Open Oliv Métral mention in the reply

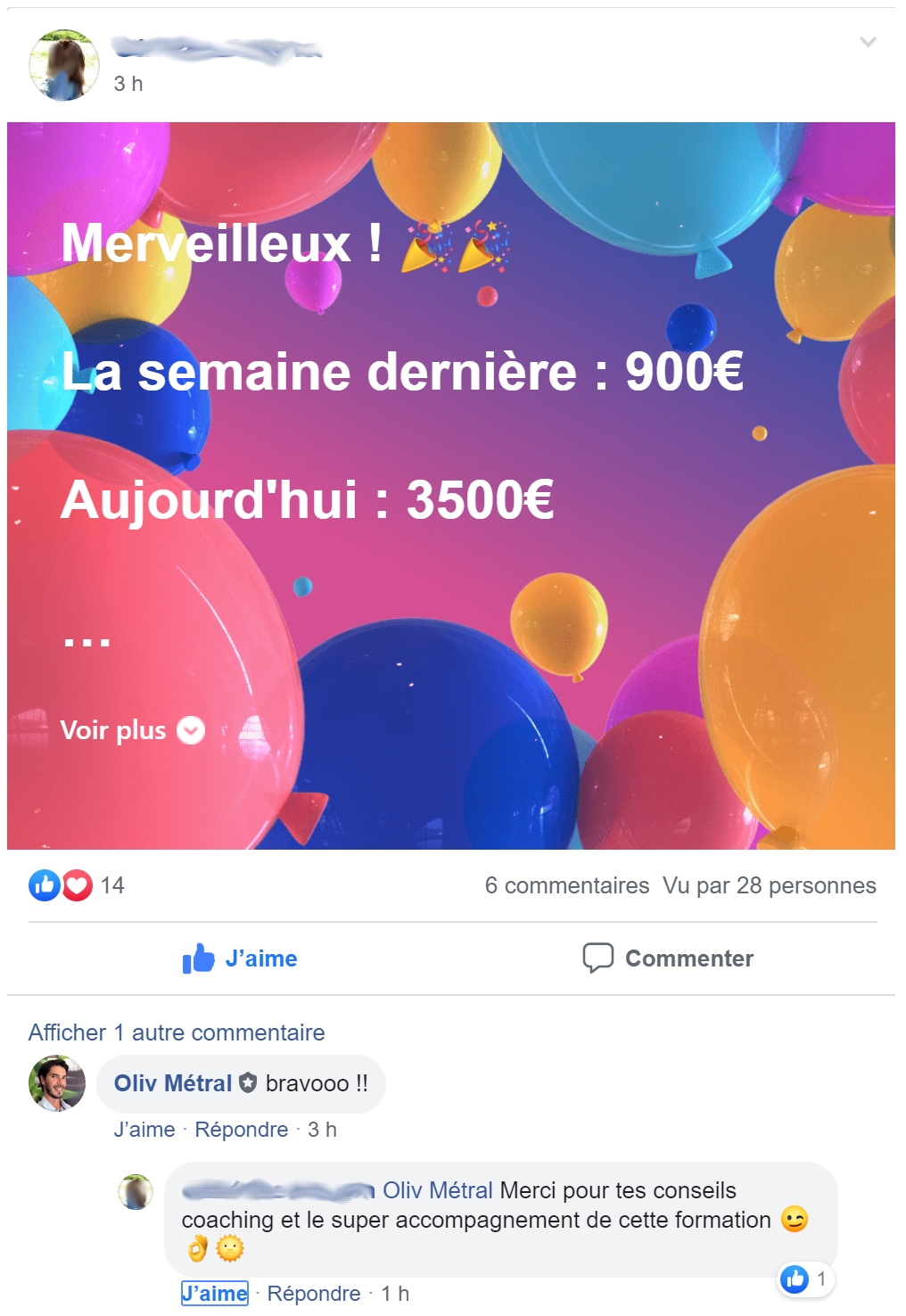[437, 1190]
